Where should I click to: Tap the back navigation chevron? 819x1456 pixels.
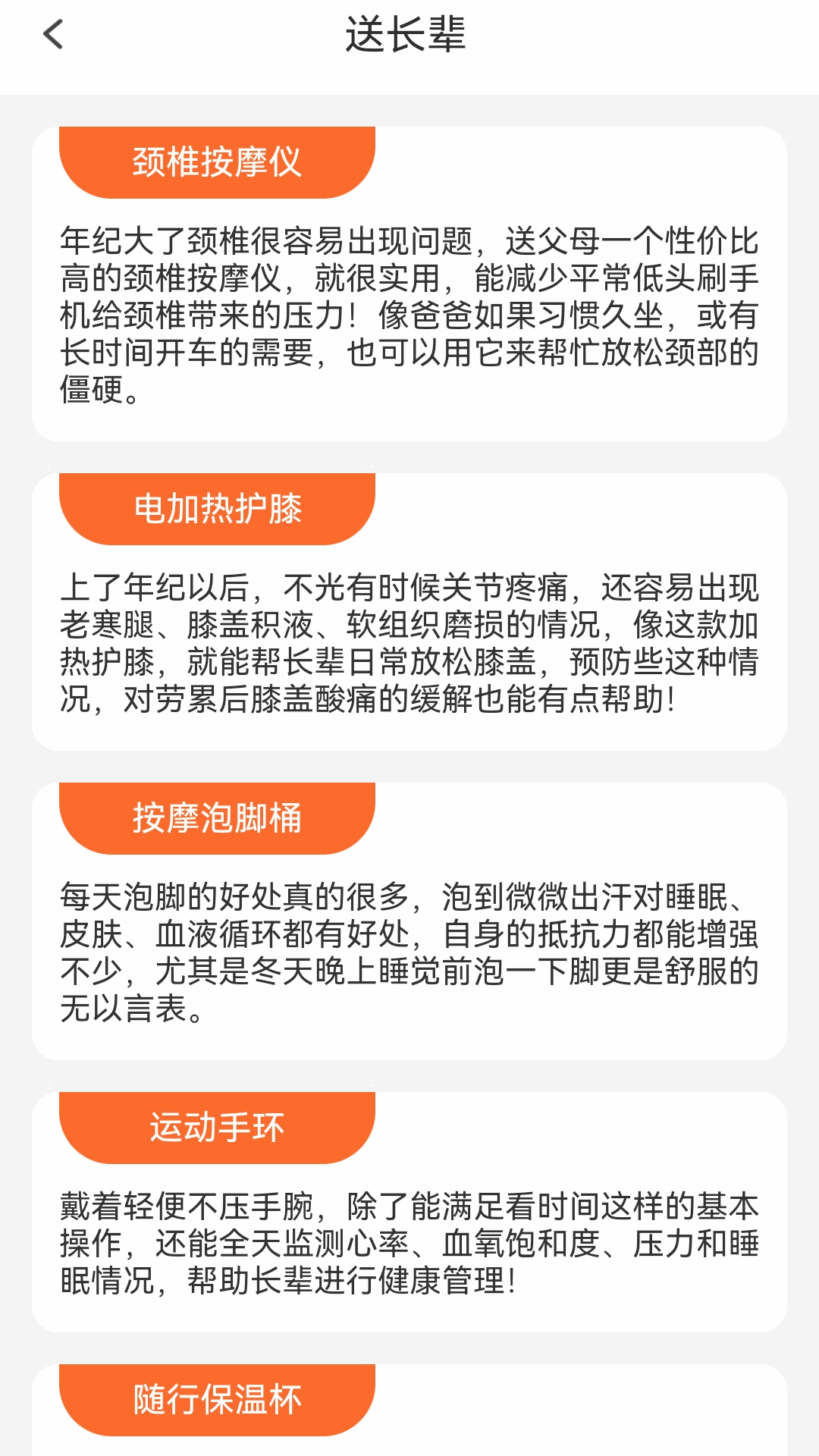point(53,36)
